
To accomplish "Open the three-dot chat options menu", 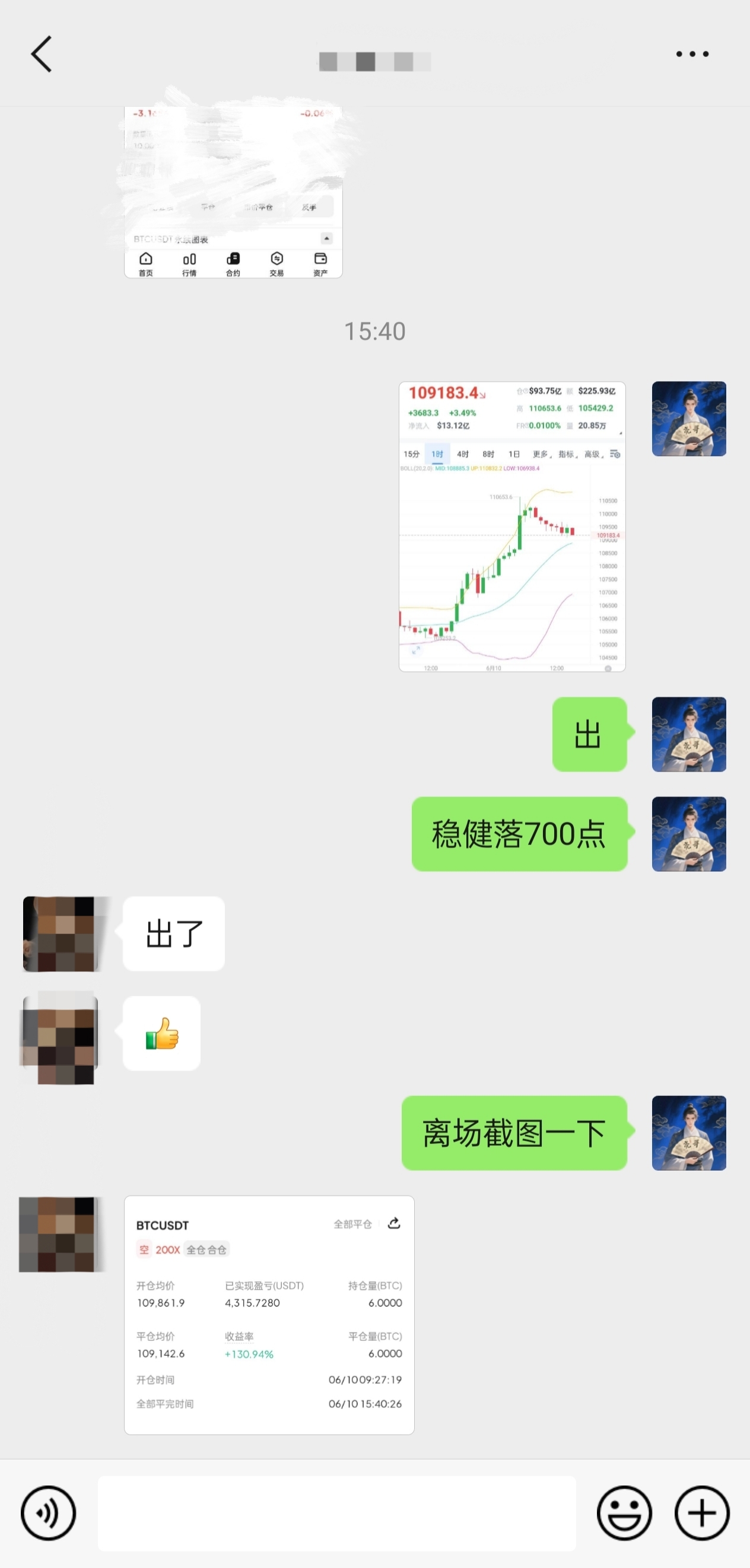I will pos(692,53).
